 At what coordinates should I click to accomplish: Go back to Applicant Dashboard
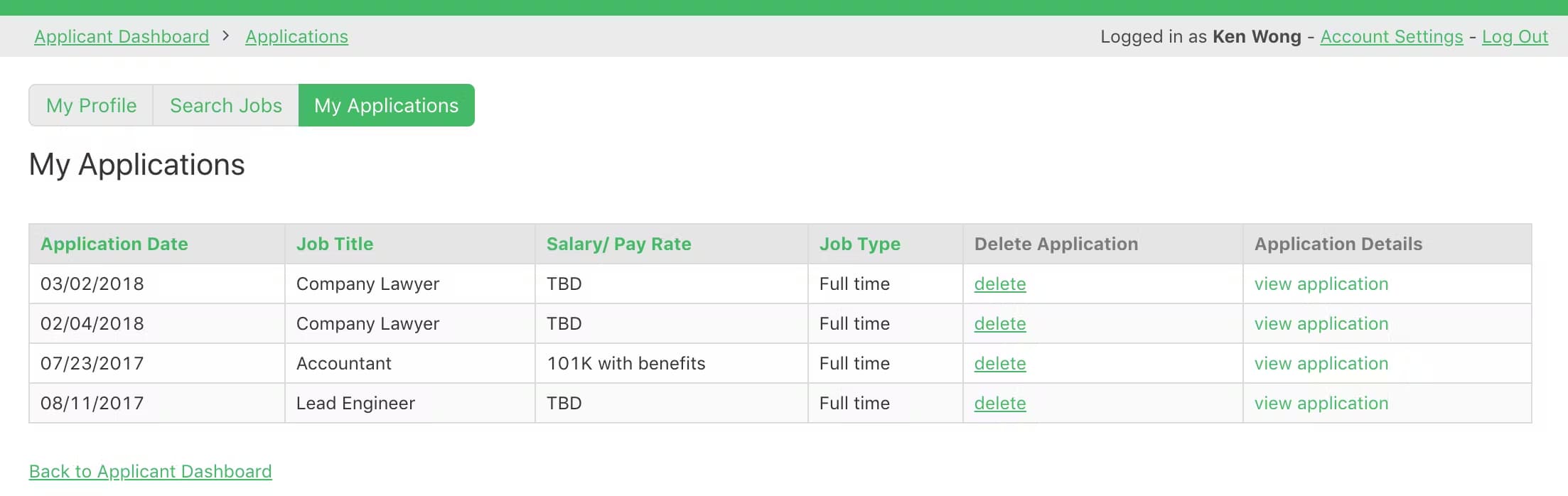[x=150, y=471]
